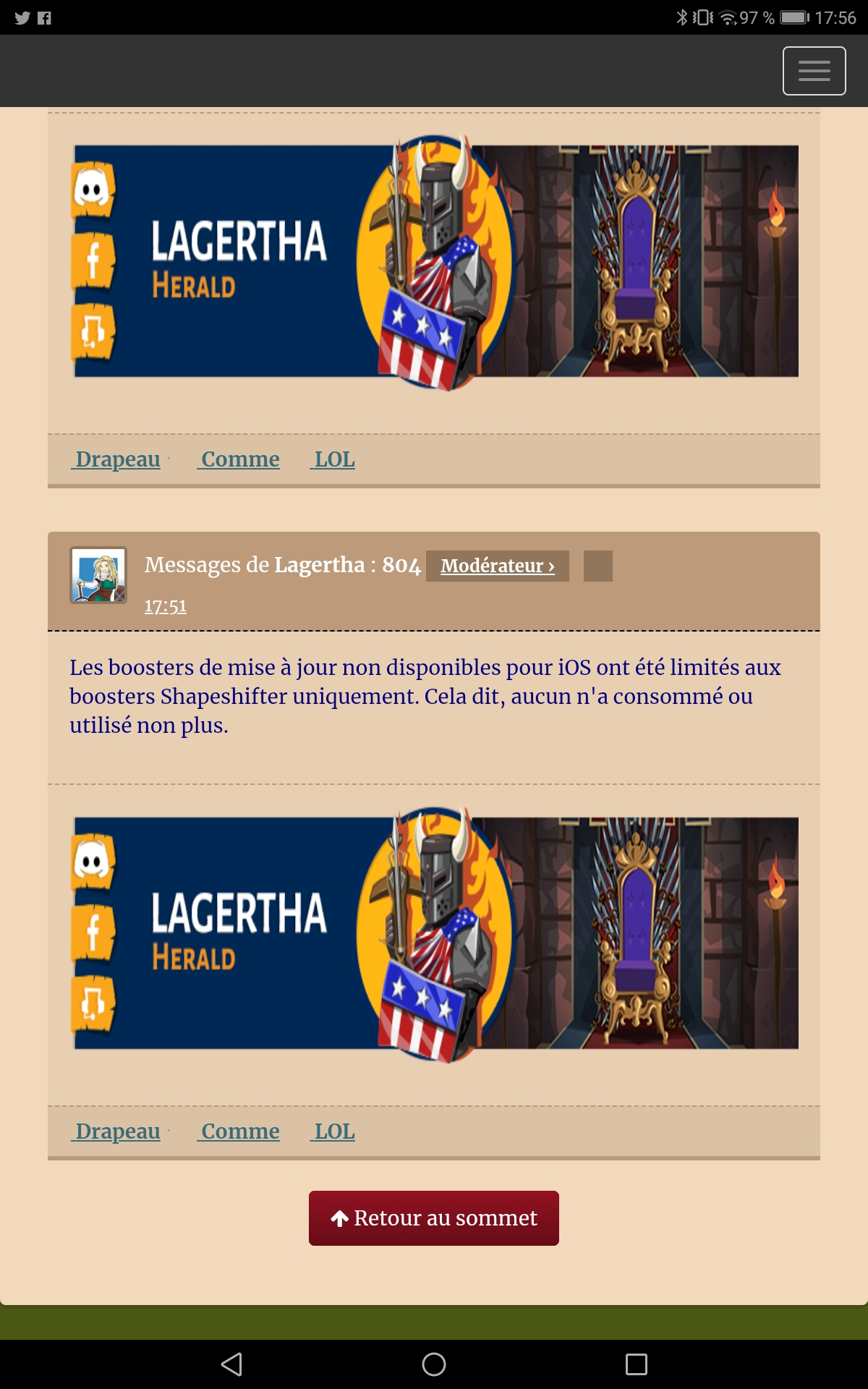Open Lagertha's avatar on the 17:51 post
This screenshot has height=1389, width=868.
(x=98, y=575)
